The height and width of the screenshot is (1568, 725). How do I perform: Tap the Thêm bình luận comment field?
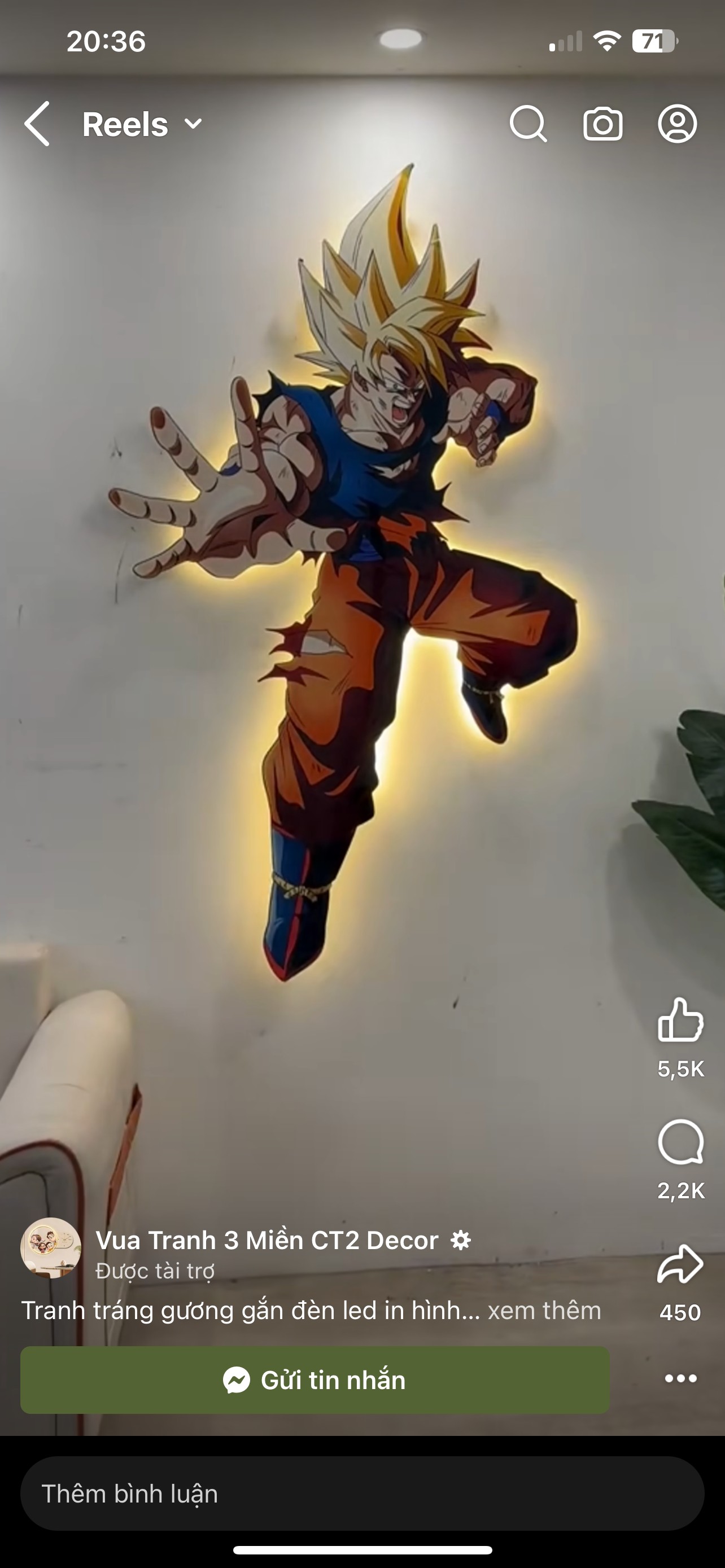(362, 1493)
